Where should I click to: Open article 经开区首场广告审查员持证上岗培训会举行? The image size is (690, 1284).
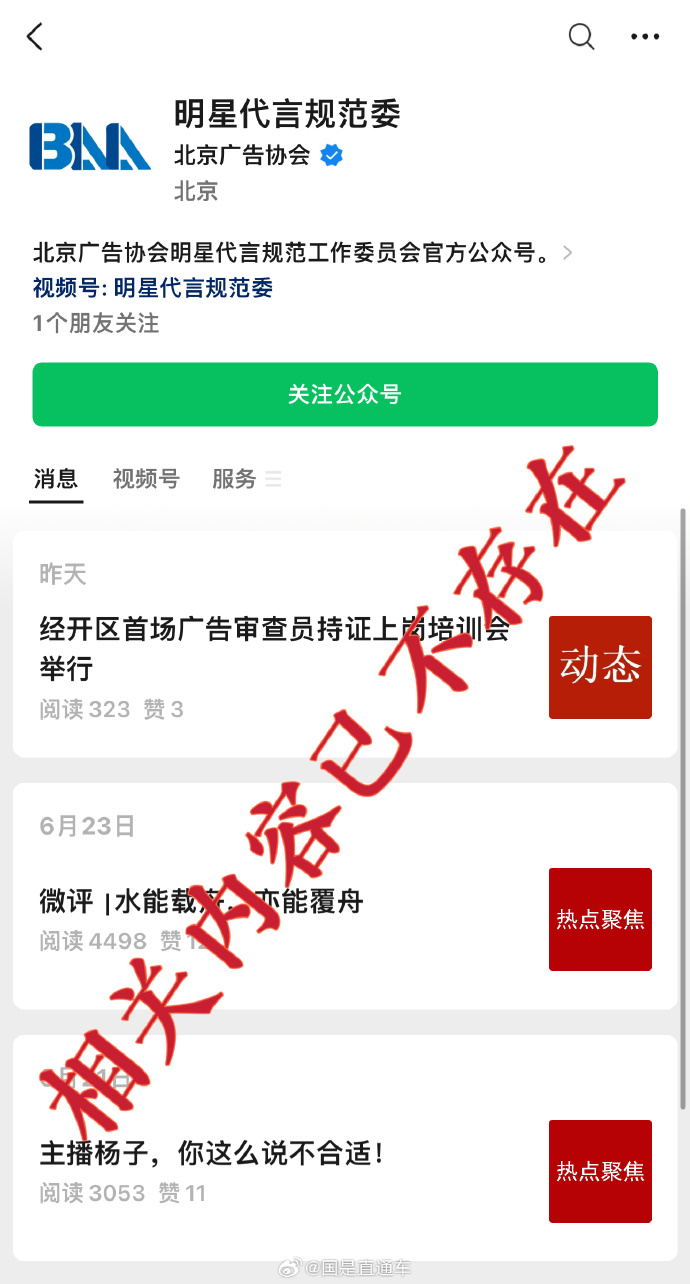pos(275,647)
